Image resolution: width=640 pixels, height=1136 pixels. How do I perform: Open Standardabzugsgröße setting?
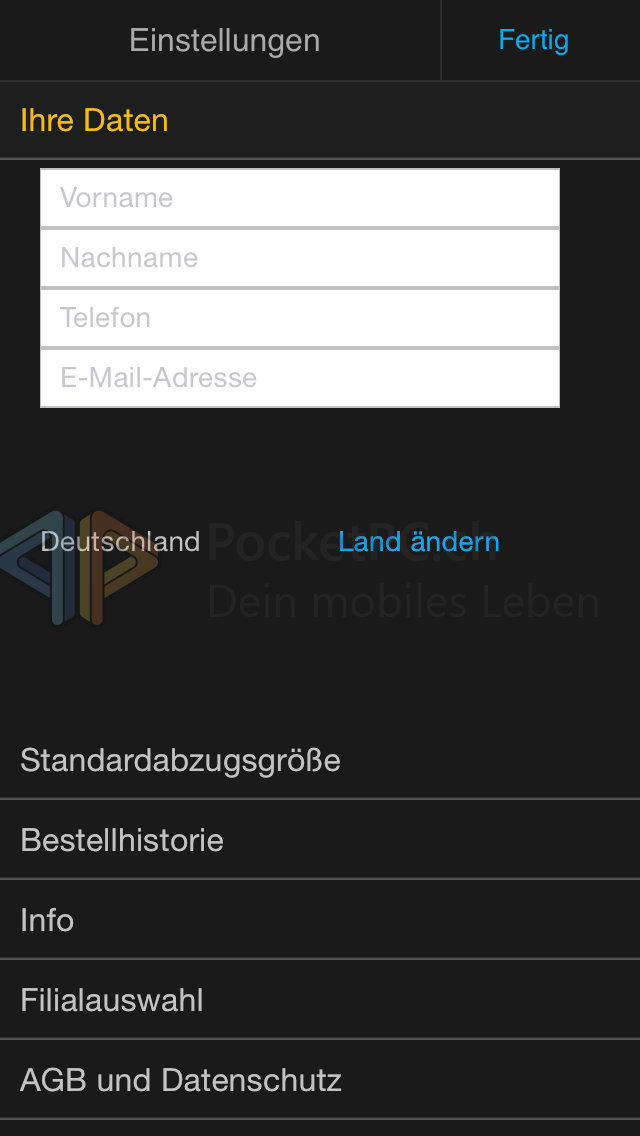[320, 760]
